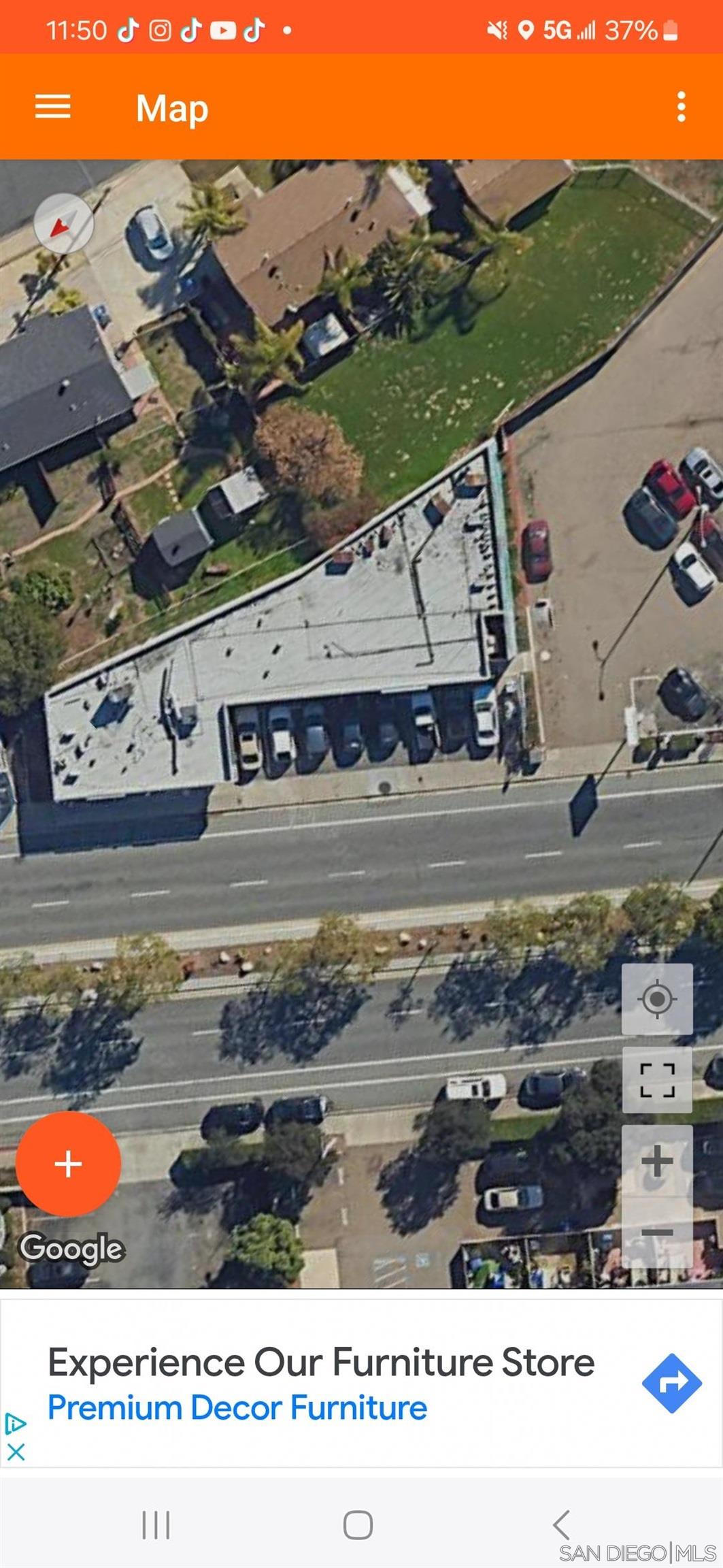The image size is (723, 1568).
Task: Zoom in on the map
Action: point(657,1161)
